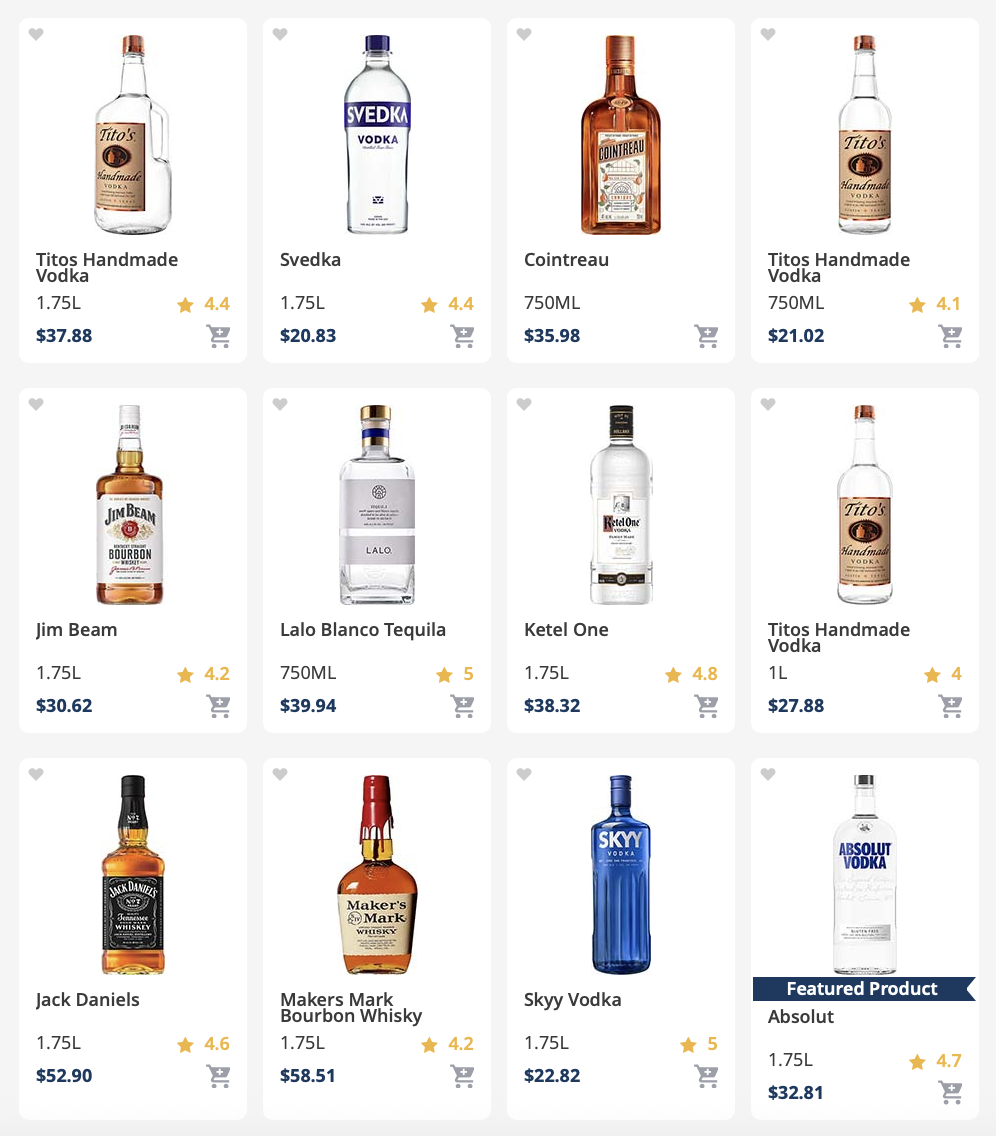Favorite Skyy Vodka with the heart icon
Image resolution: width=996 pixels, height=1136 pixels.
pos(524,775)
